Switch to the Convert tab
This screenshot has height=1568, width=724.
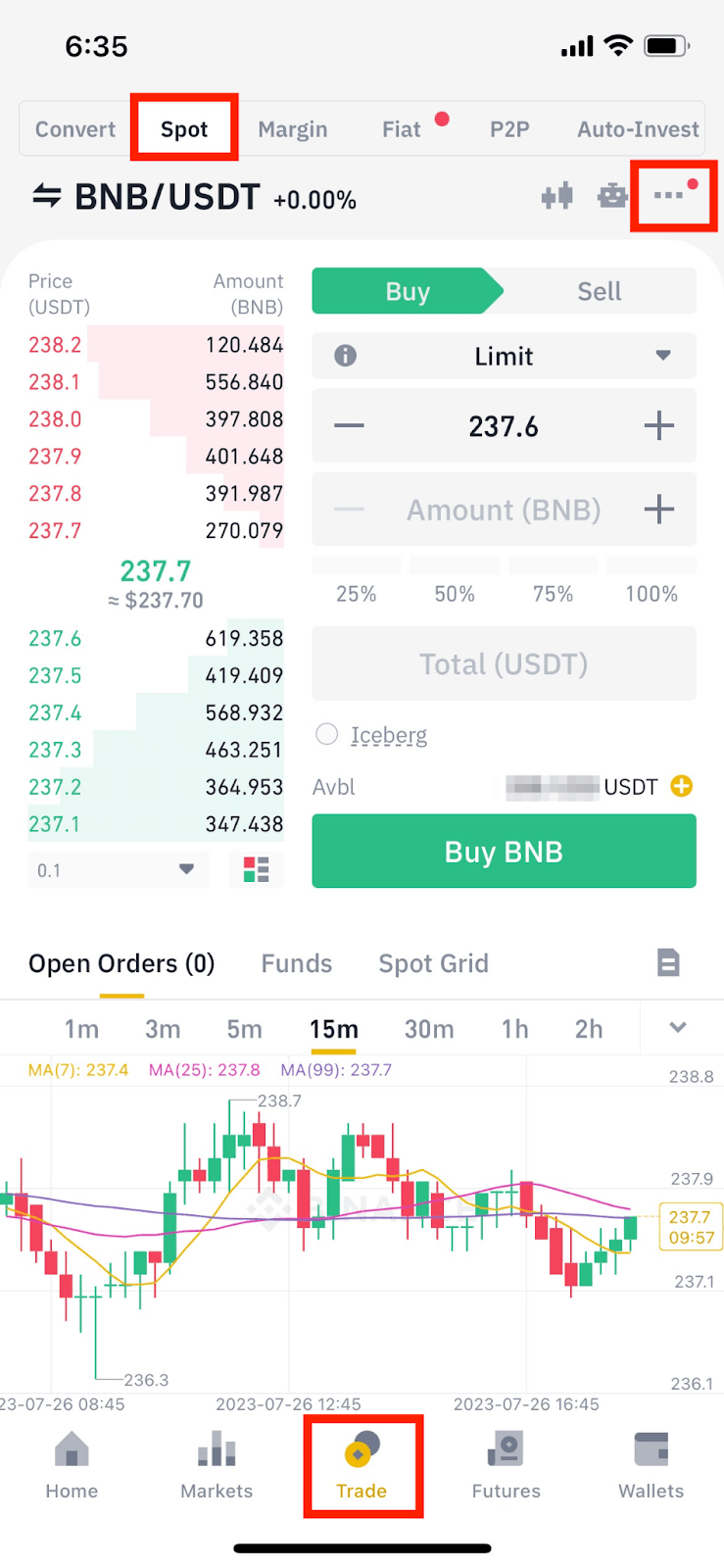point(75,129)
